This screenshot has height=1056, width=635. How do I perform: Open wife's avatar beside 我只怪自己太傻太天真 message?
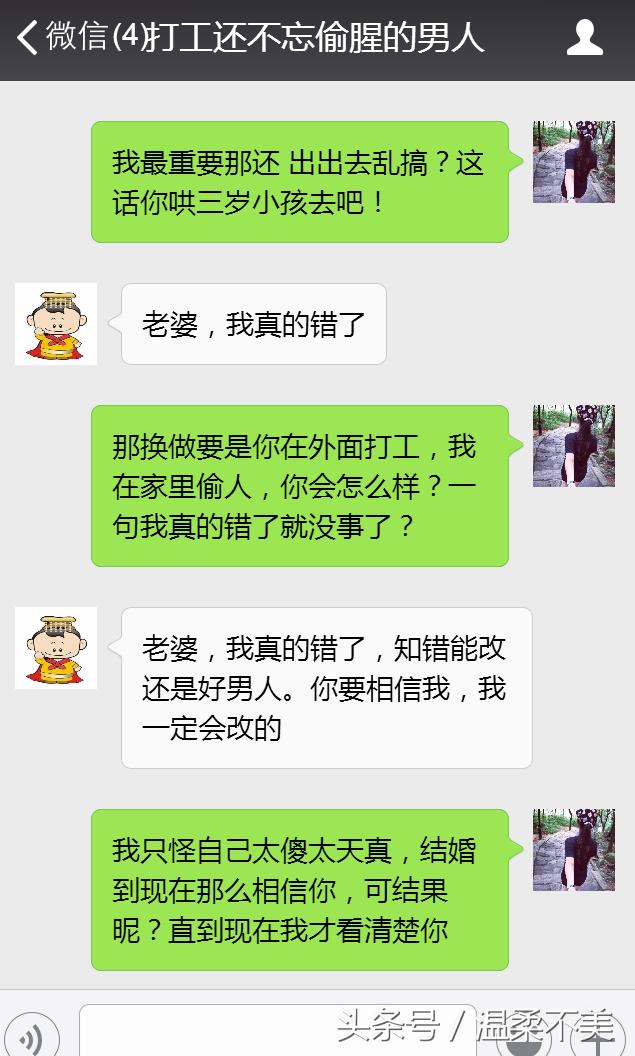point(573,849)
